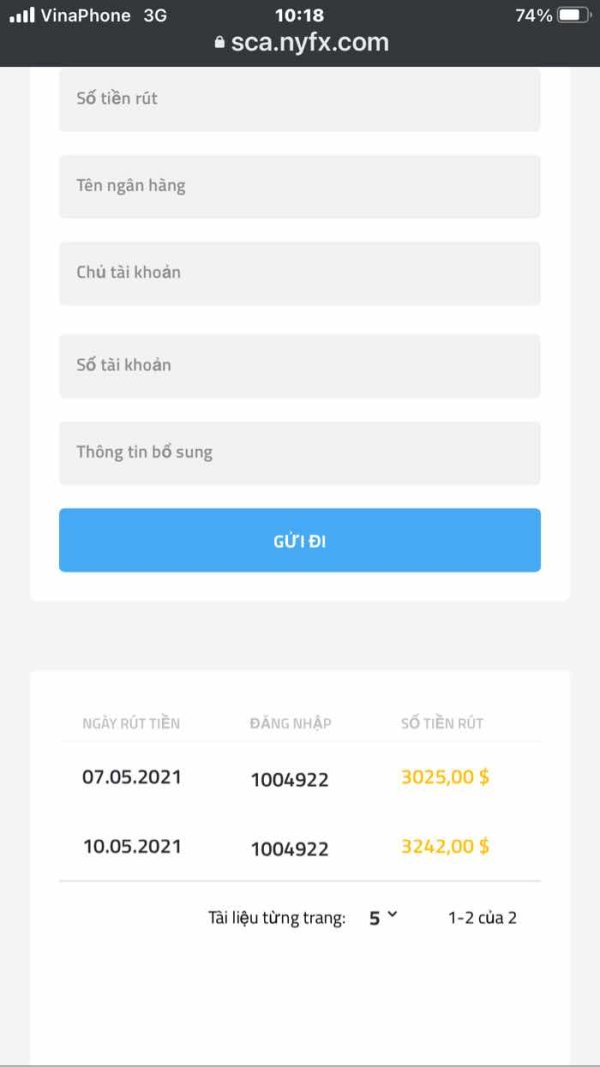Open the rows-per-page dropdown showing 5
600x1067 pixels.
coord(383,918)
